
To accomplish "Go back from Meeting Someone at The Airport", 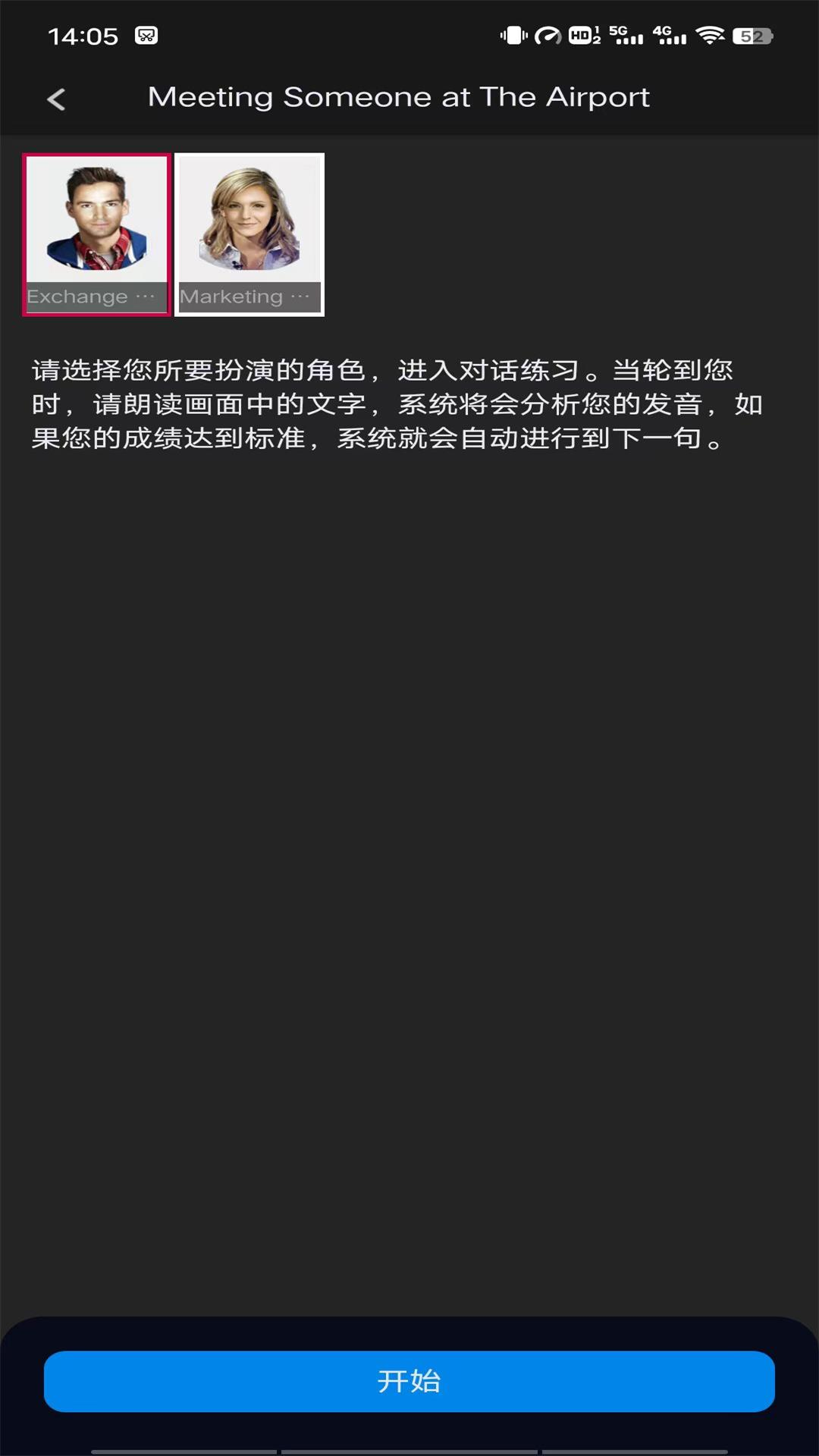I will [56, 99].
